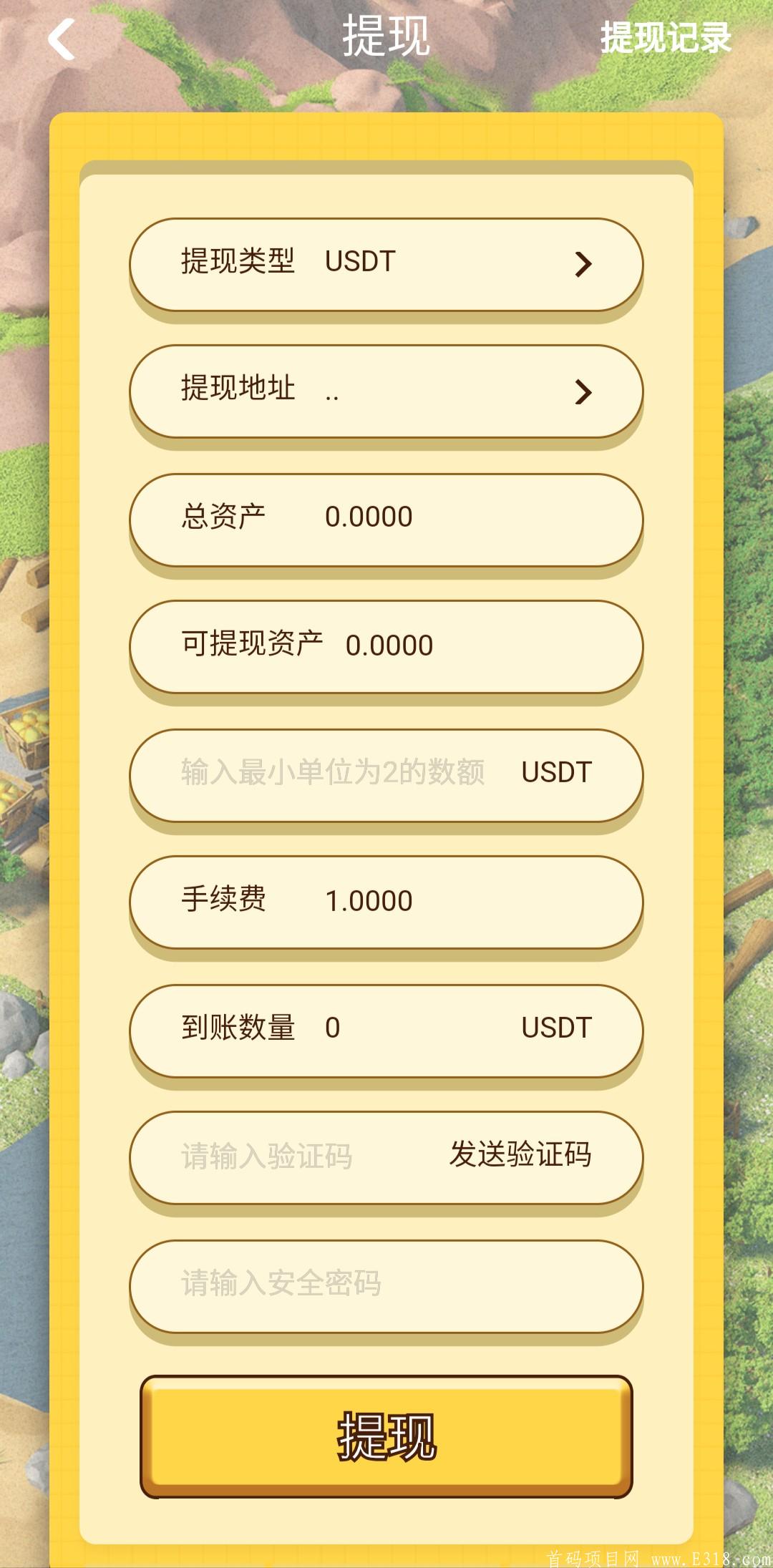Tap the 到账数量 received amount row

386,1029
